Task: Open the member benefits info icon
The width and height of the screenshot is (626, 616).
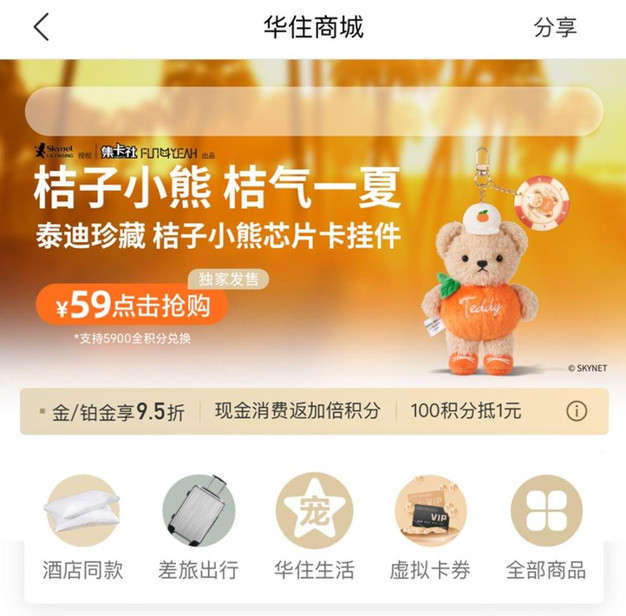Action: pyautogui.click(x=576, y=411)
